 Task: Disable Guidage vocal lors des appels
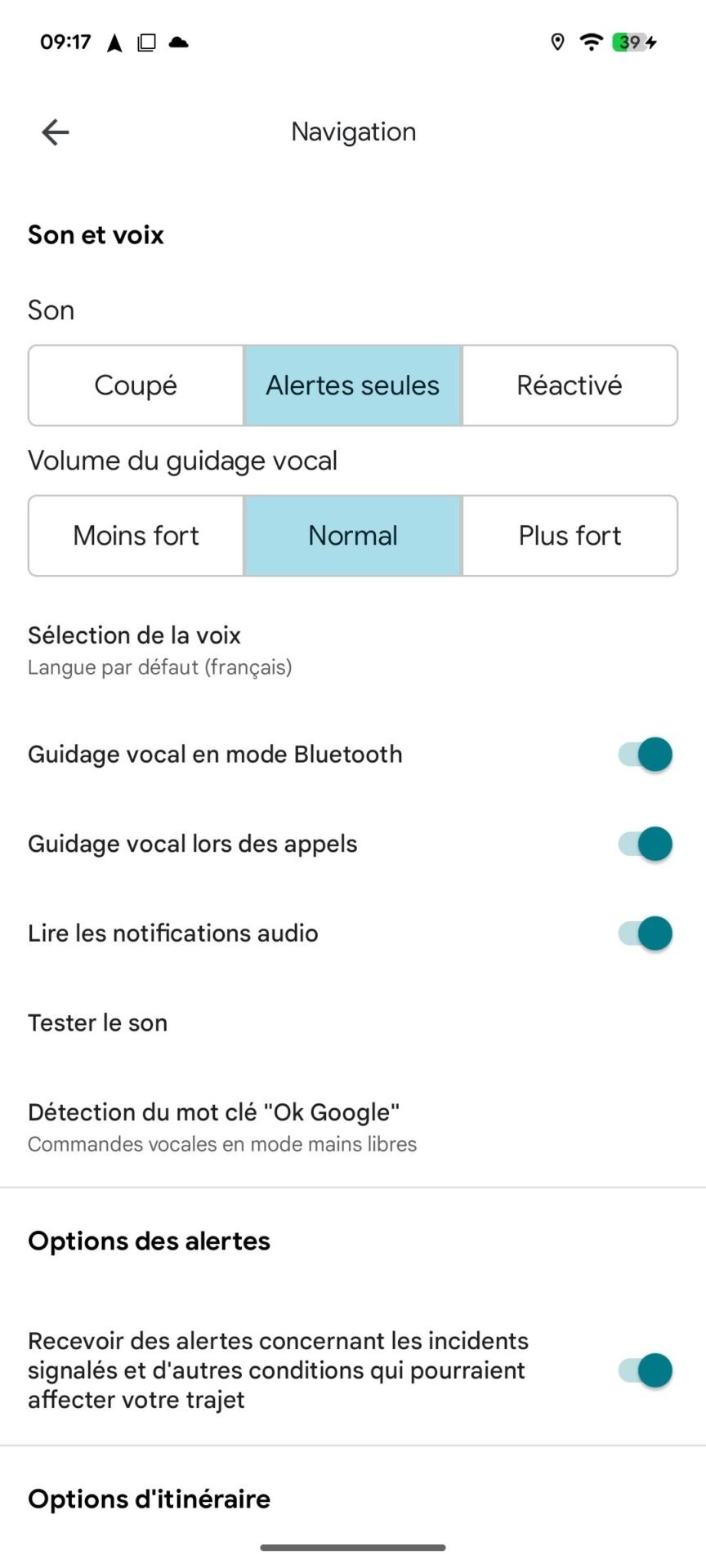(645, 844)
